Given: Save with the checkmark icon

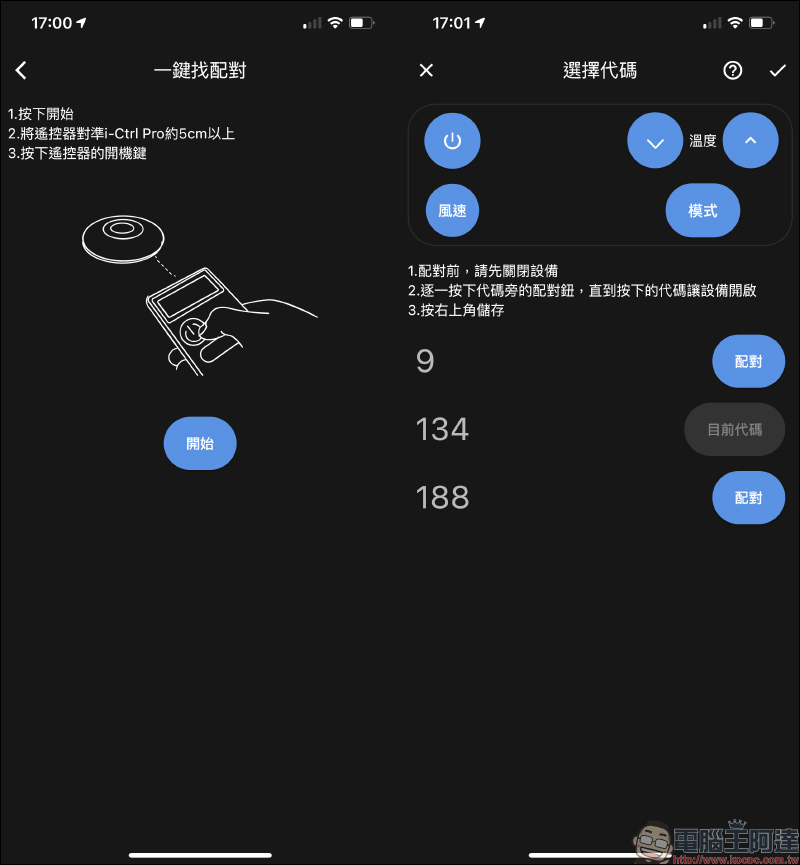Looking at the screenshot, I should 777,70.
